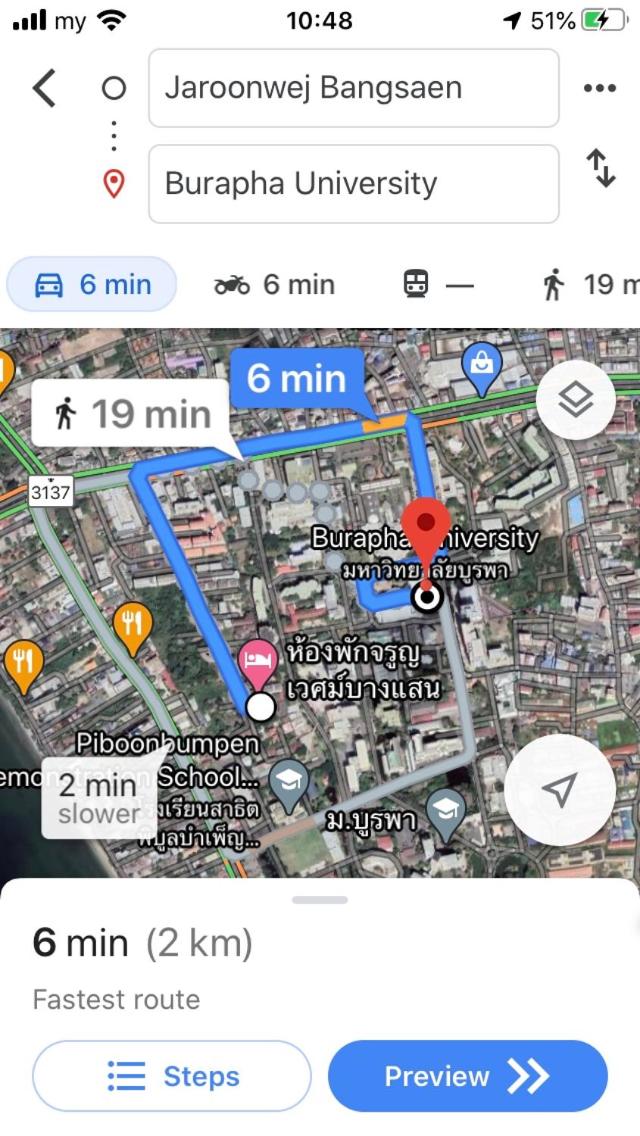Screen dimensions: 640x1136
Task: Open the three-dot options menu
Action: coord(599,88)
